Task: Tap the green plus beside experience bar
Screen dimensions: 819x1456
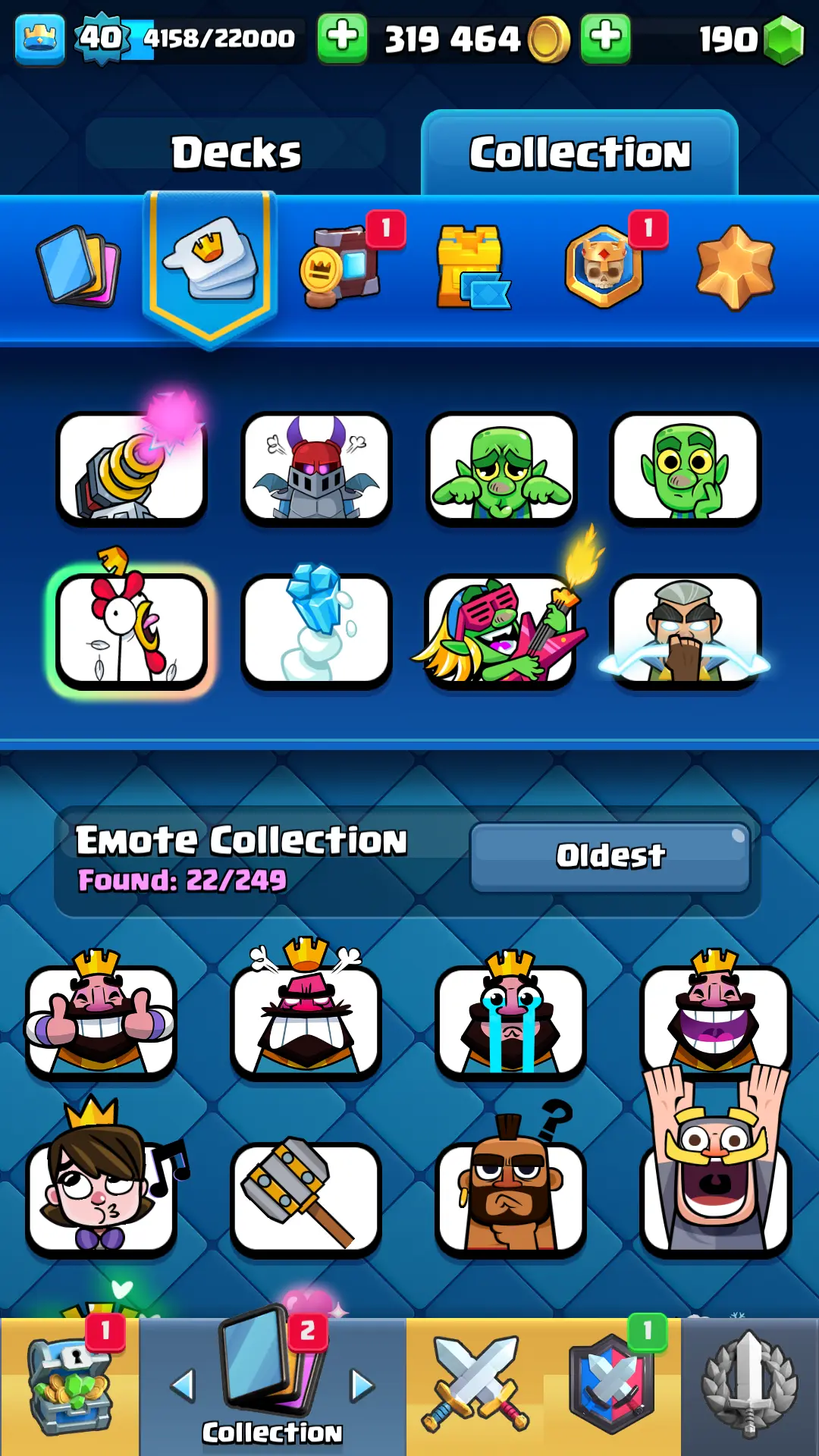Action: point(342,37)
